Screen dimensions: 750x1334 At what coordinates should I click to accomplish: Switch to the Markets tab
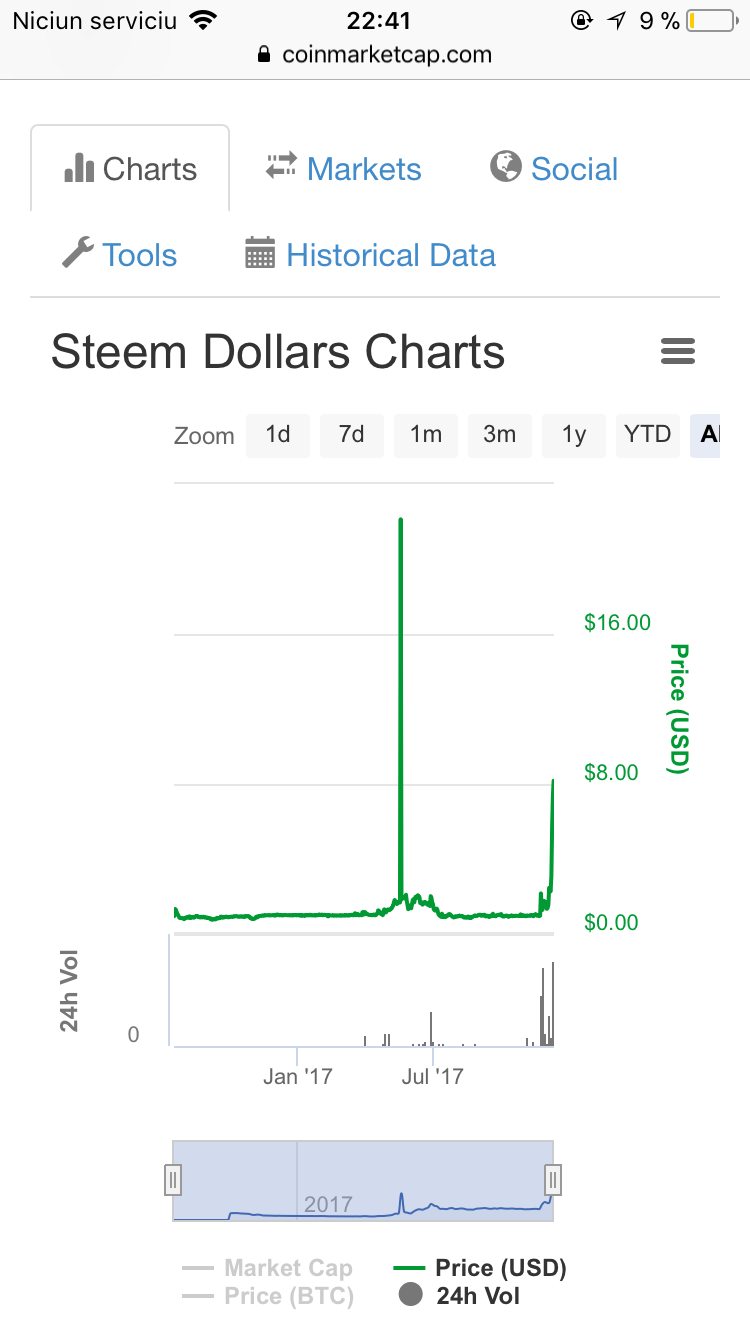point(343,169)
